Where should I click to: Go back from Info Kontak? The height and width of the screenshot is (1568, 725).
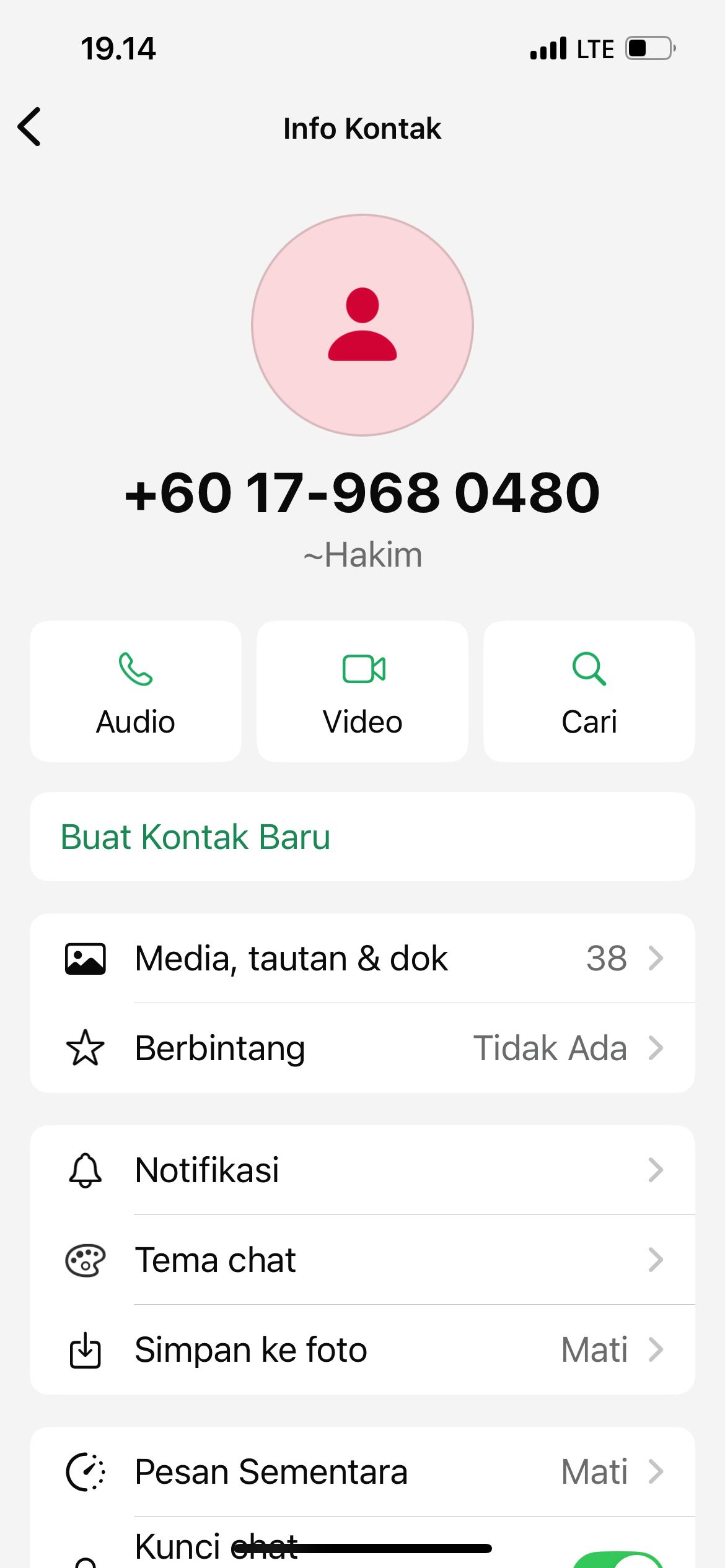click(30, 127)
